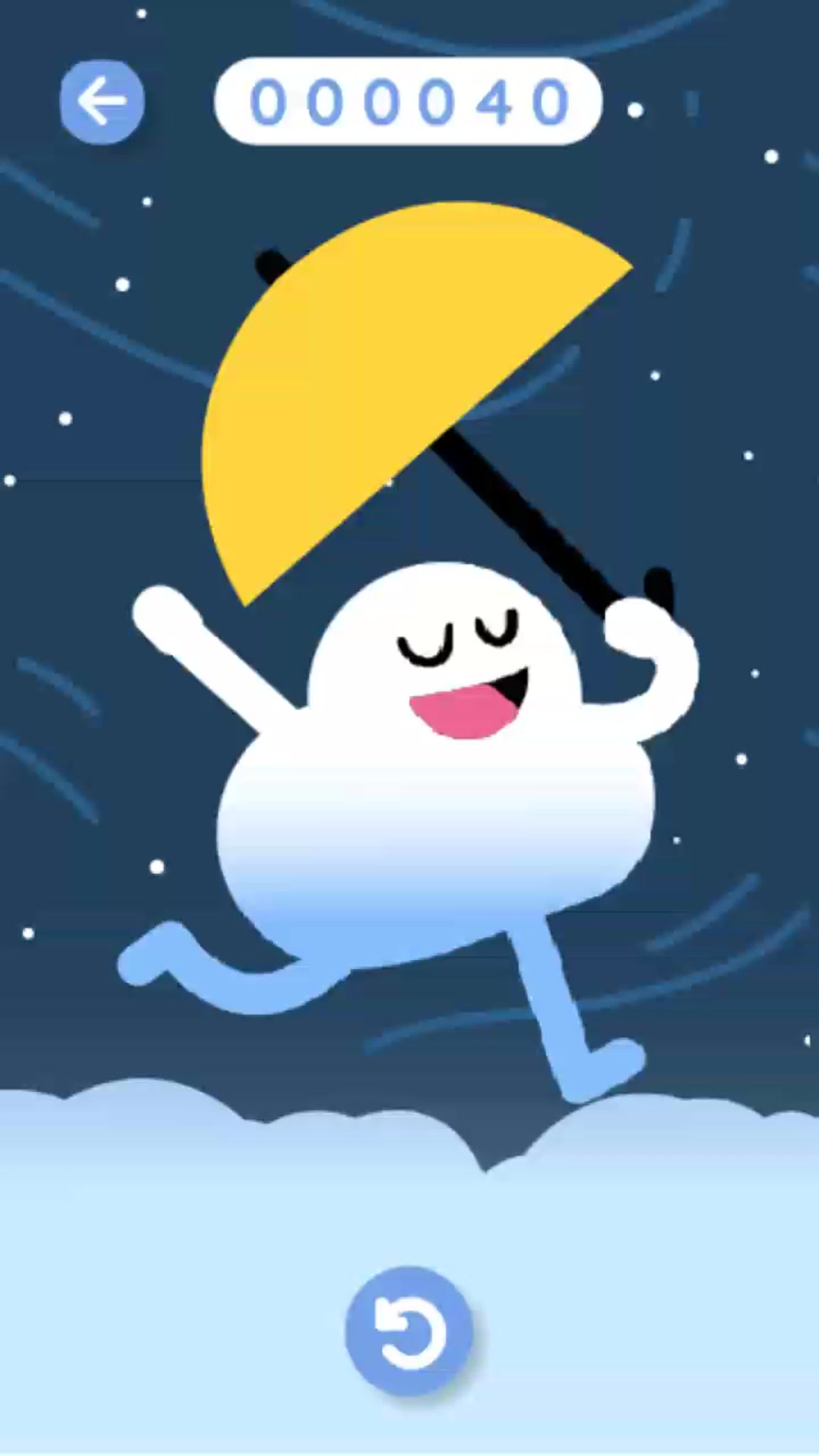Go back using the arrow button
819x1456 pixels.
(x=102, y=102)
